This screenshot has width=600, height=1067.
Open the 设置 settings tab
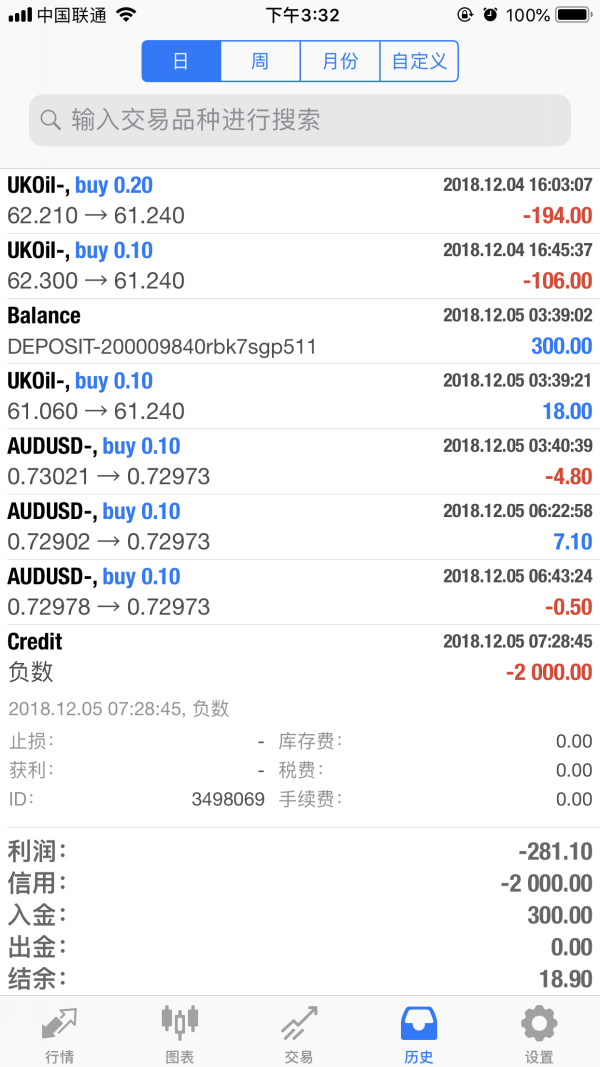tap(539, 1033)
